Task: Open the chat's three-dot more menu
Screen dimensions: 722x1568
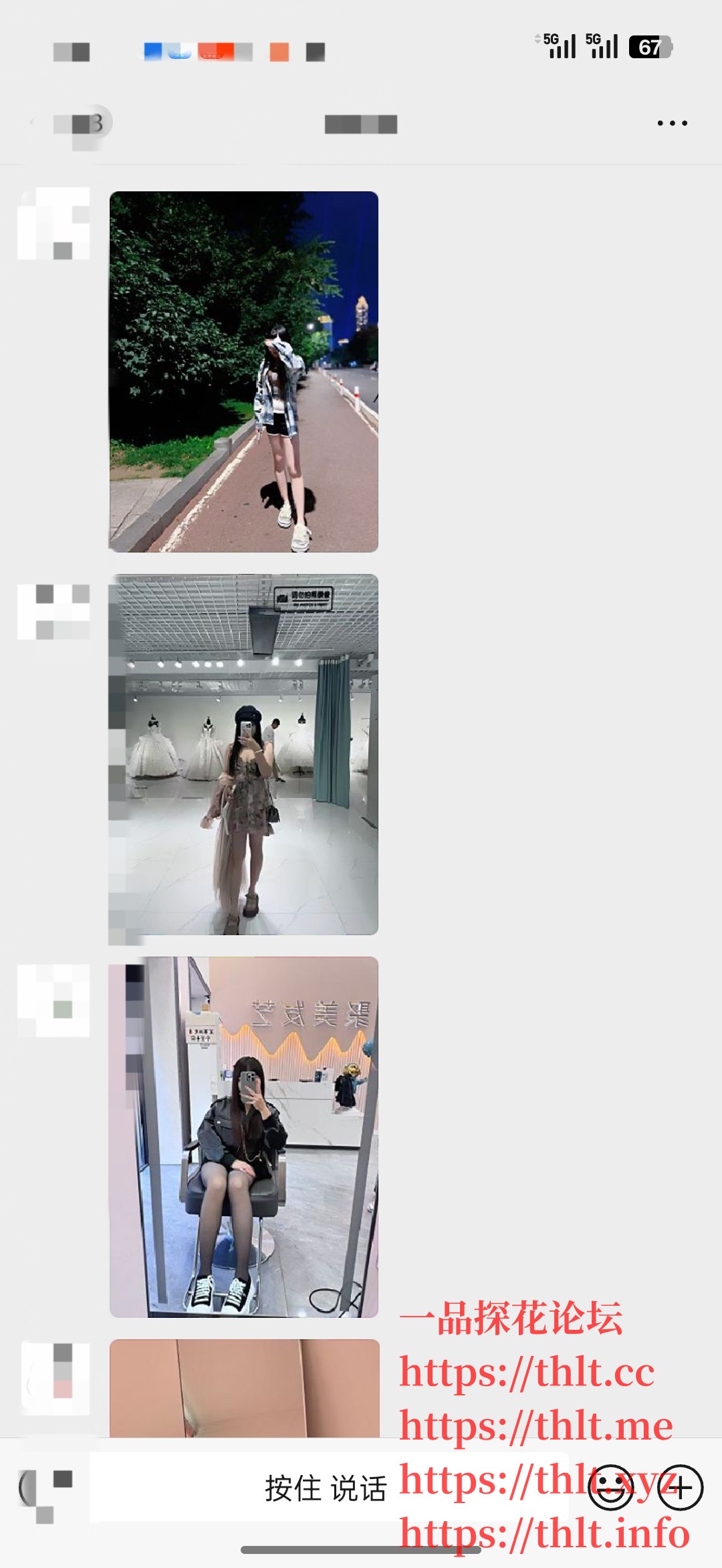Action: [x=672, y=123]
